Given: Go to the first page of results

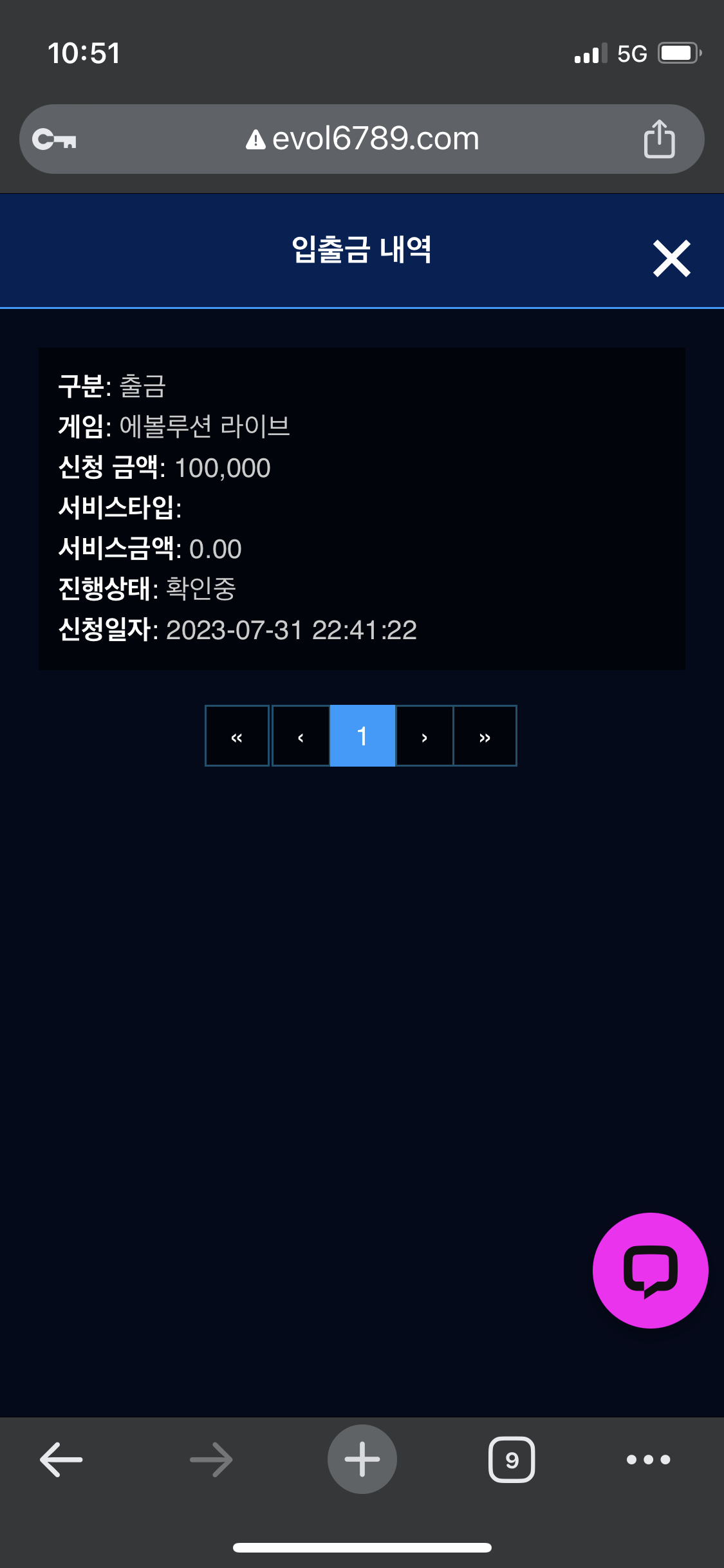Looking at the screenshot, I should pos(237,736).
